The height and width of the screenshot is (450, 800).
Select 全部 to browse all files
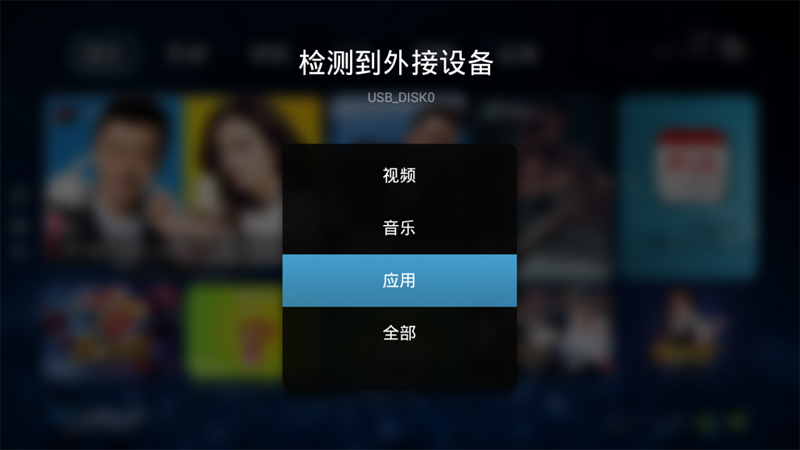point(399,333)
